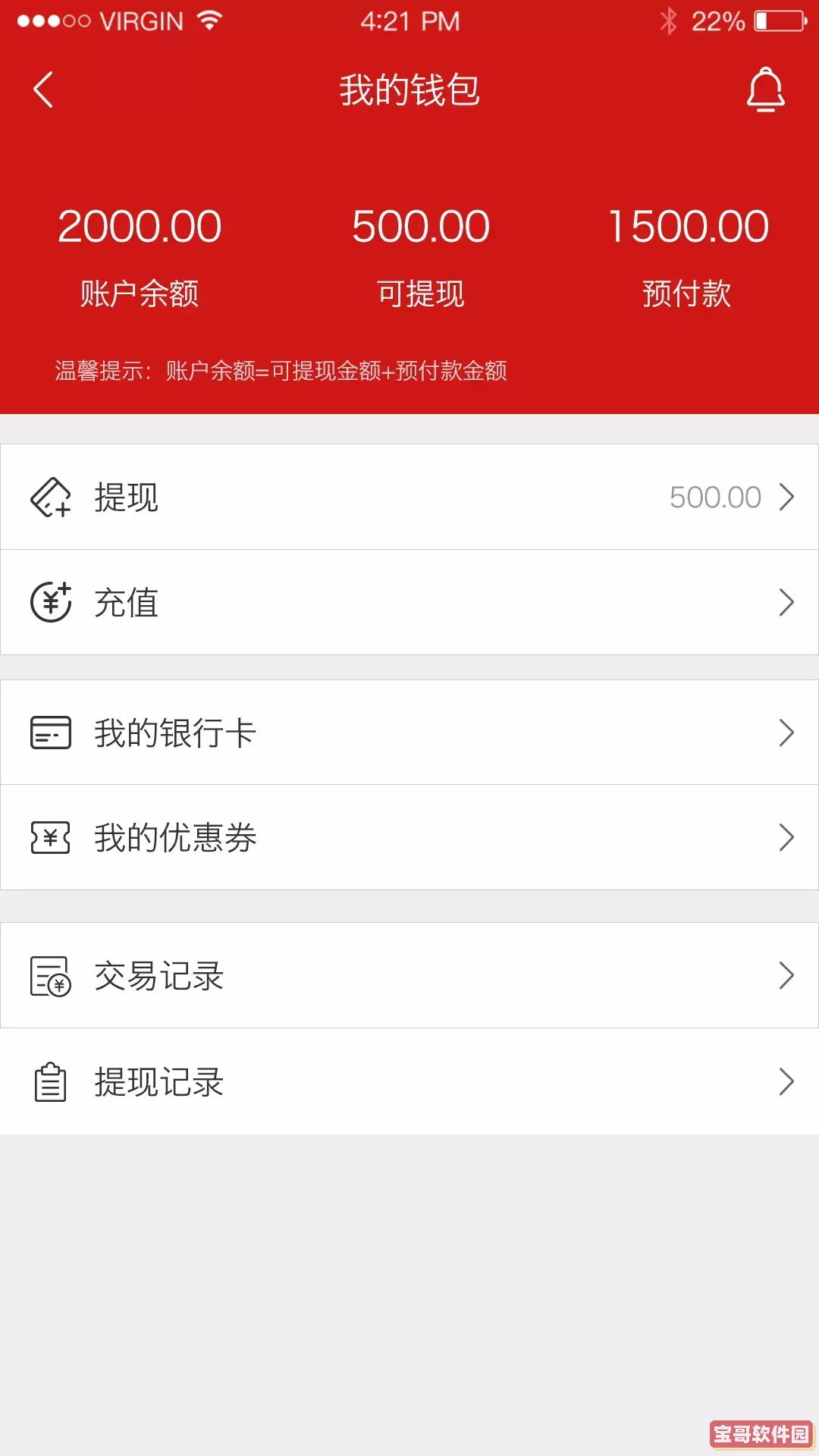Click the 我的优惠券 coupon ticket icon
This screenshot has height=1456, width=819.
[51, 838]
